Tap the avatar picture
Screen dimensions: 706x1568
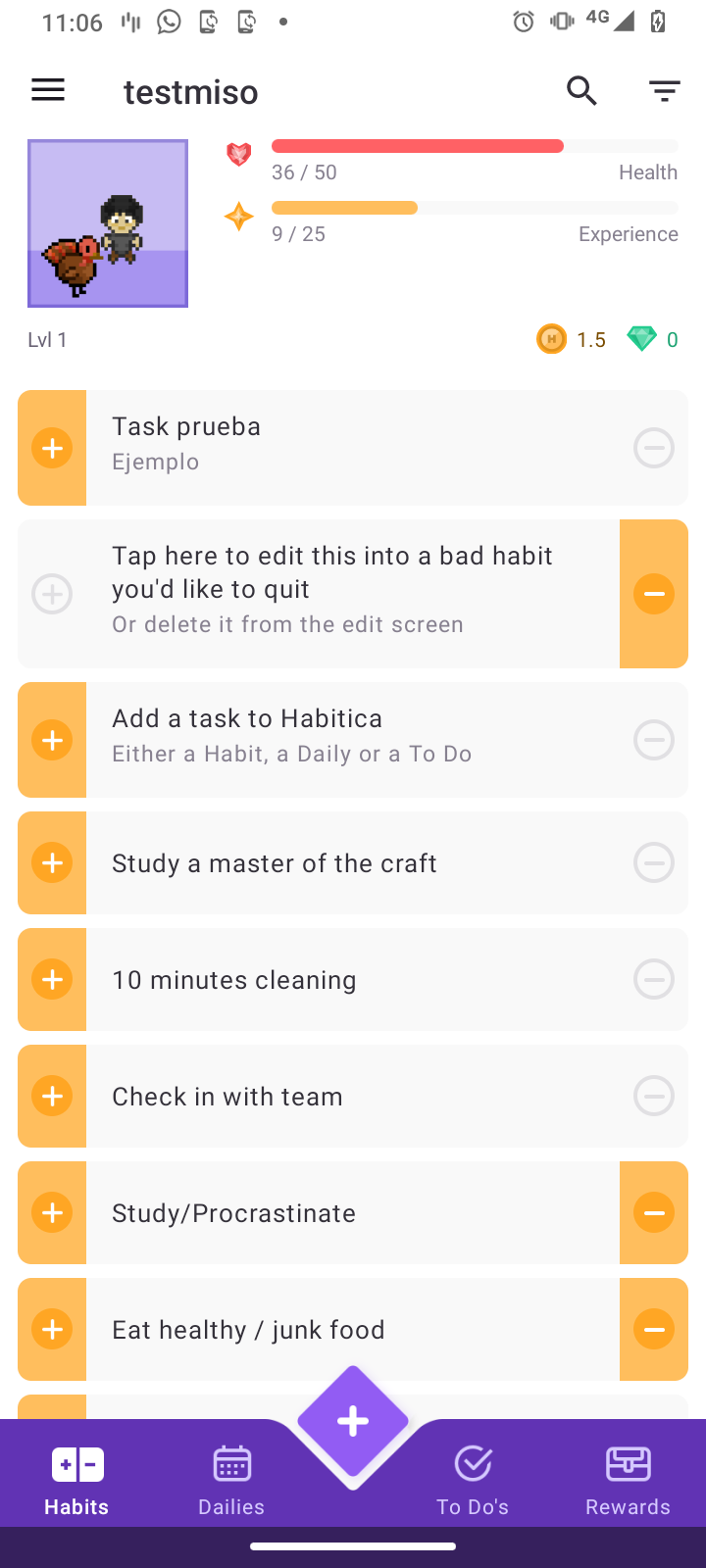click(x=108, y=223)
